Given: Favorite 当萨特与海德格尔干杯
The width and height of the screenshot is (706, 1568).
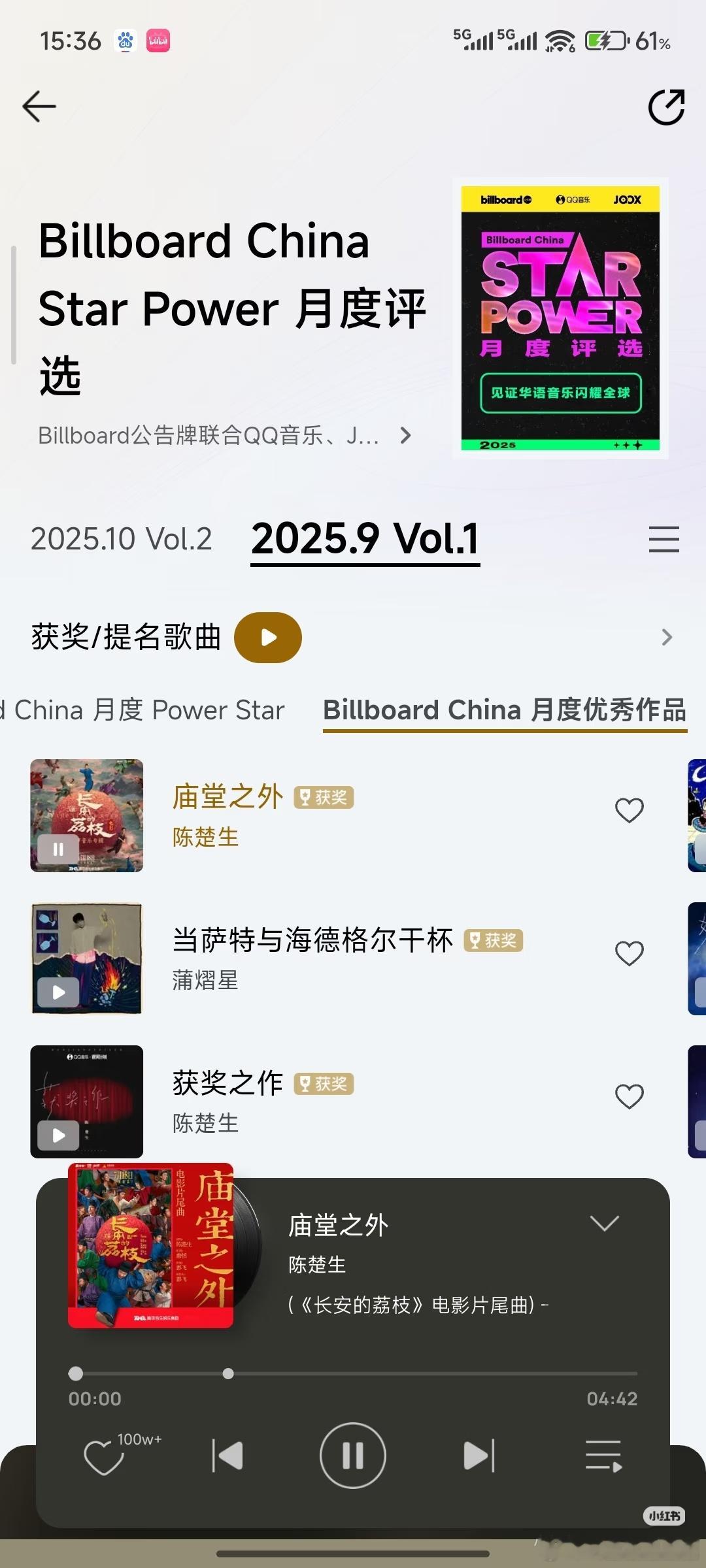Looking at the screenshot, I should (629, 954).
